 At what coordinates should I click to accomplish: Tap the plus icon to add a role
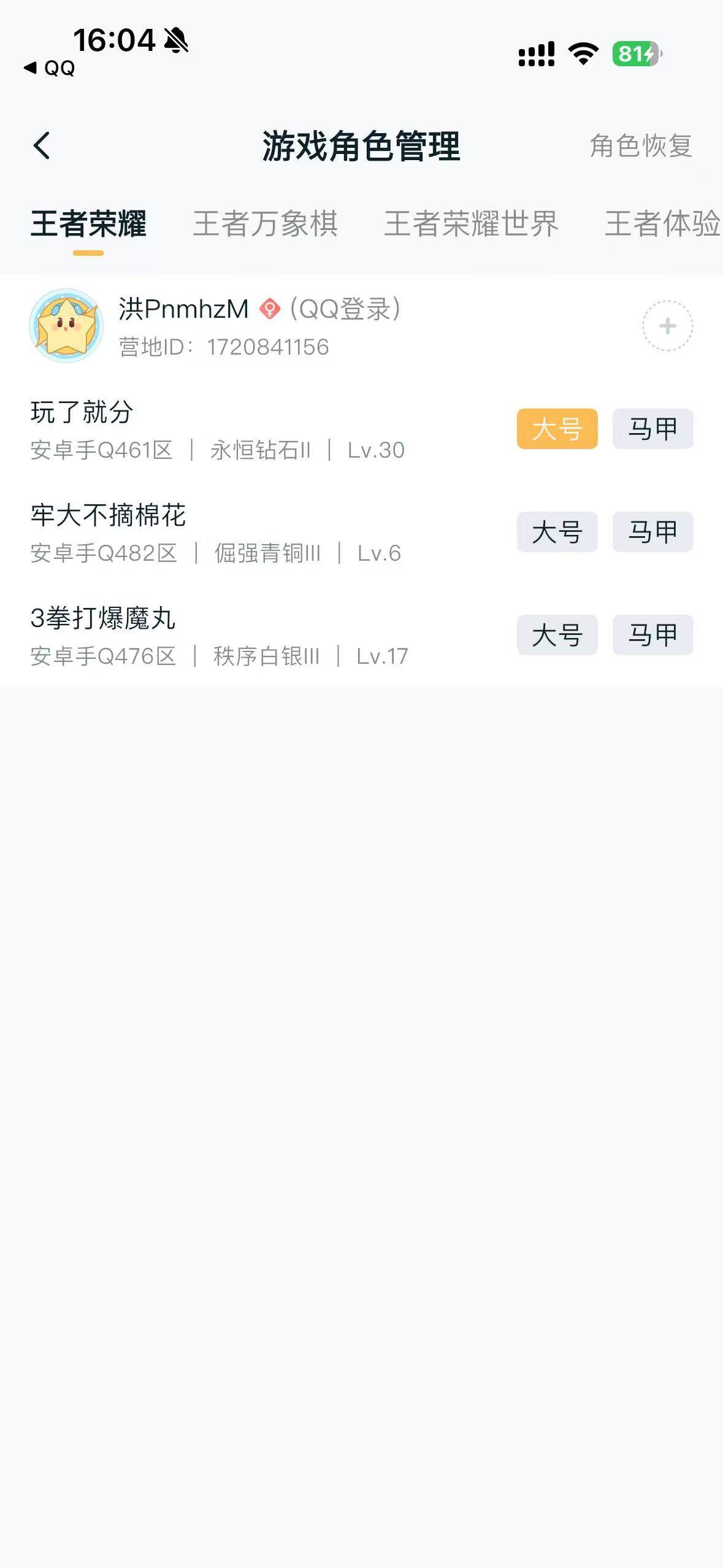(666, 326)
